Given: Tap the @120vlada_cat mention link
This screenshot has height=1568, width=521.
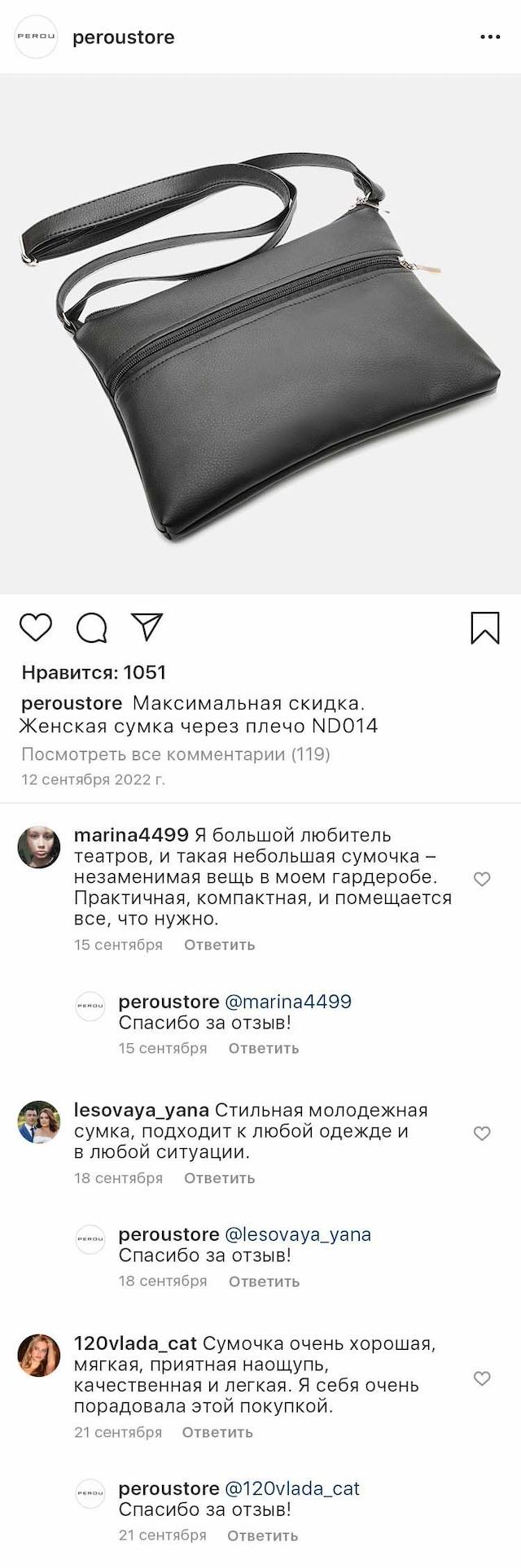Looking at the screenshot, I should (x=291, y=1488).
